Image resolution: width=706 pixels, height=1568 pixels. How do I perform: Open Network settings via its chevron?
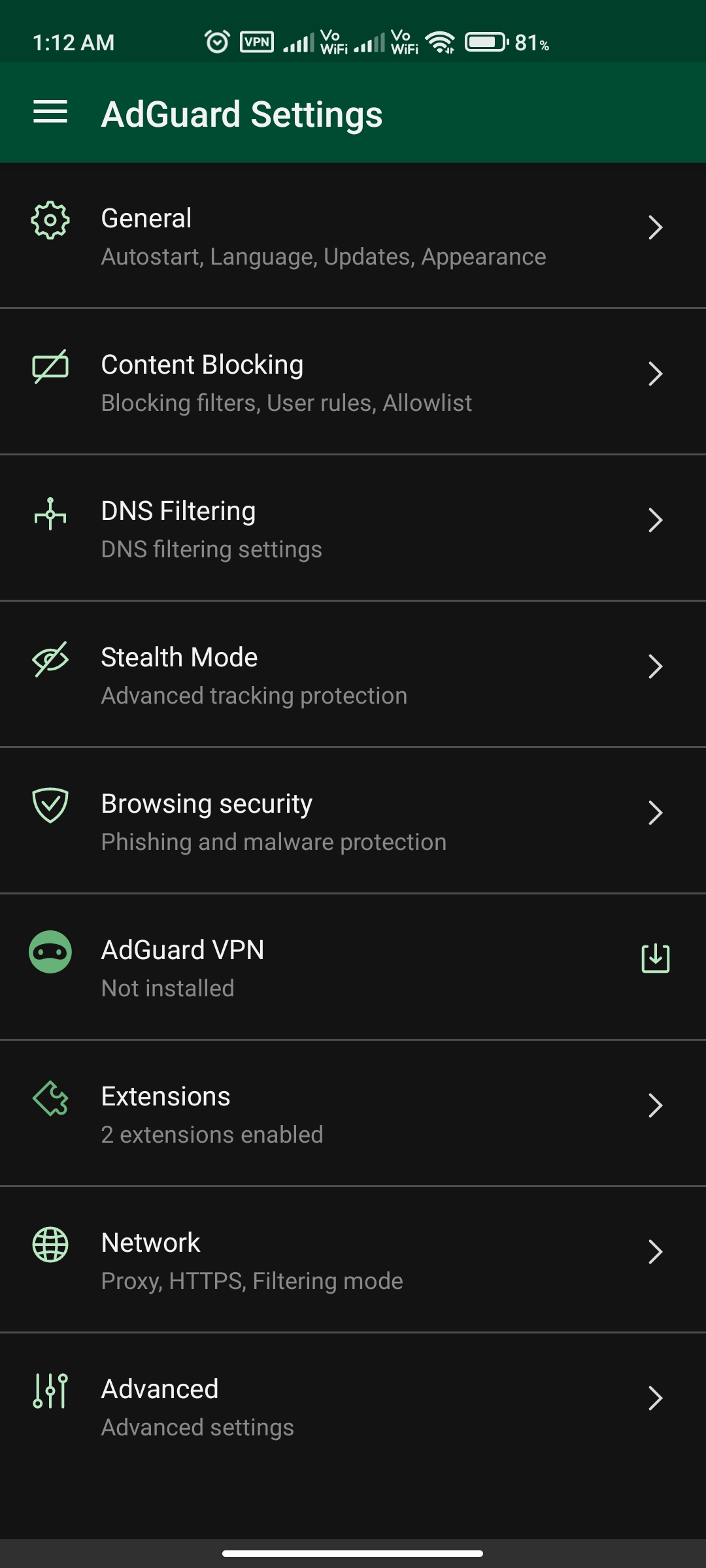click(x=656, y=1252)
